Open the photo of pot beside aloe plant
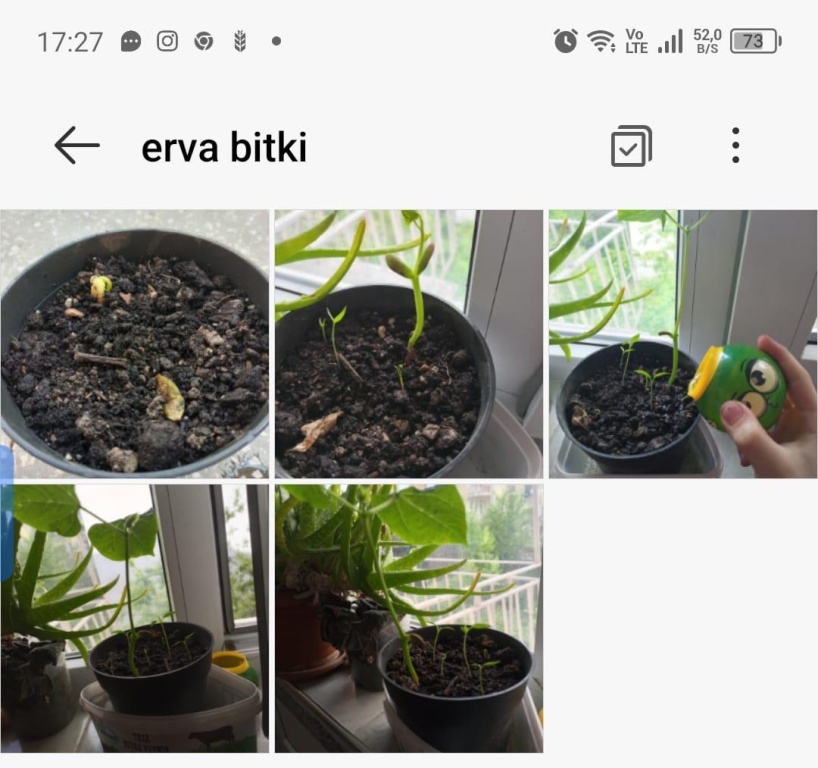This screenshot has height=768, width=818. 408,618
